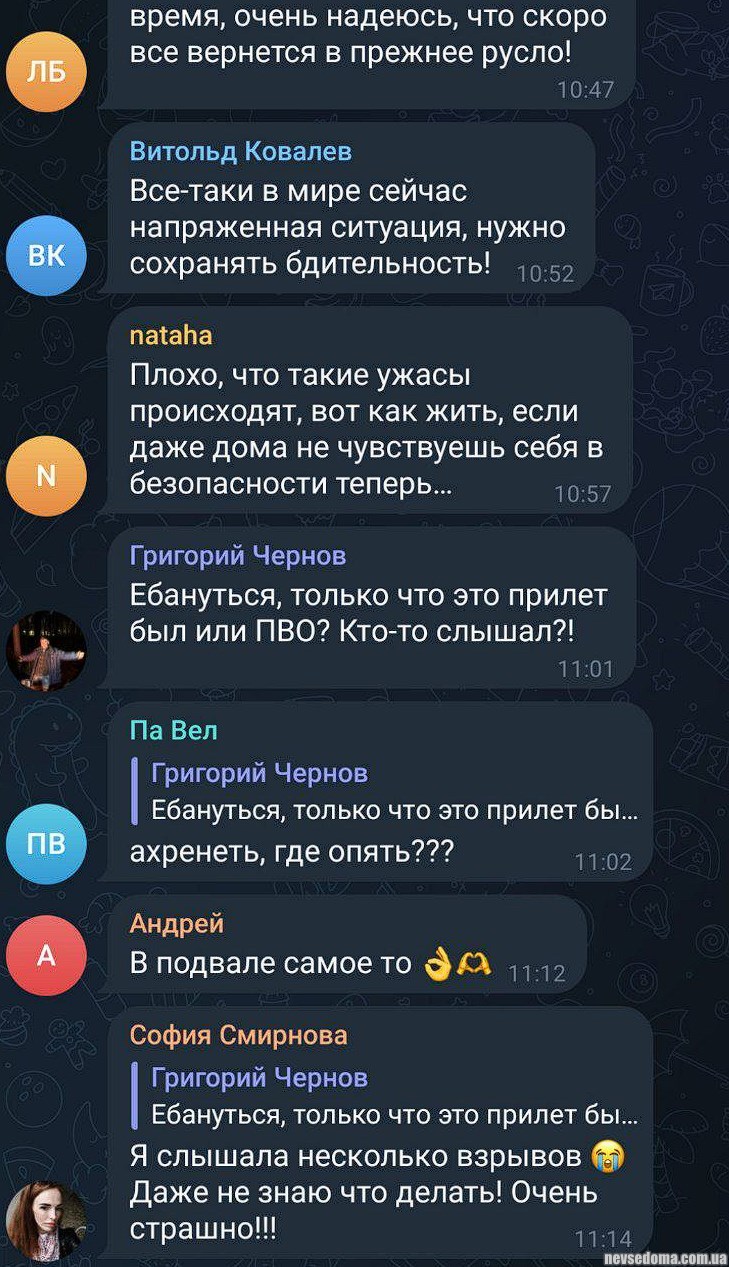The width and height of the screenshot is (729, 1267).
Task: Tap the sender name Витольд Ковалев
Action: click(240, 151)
